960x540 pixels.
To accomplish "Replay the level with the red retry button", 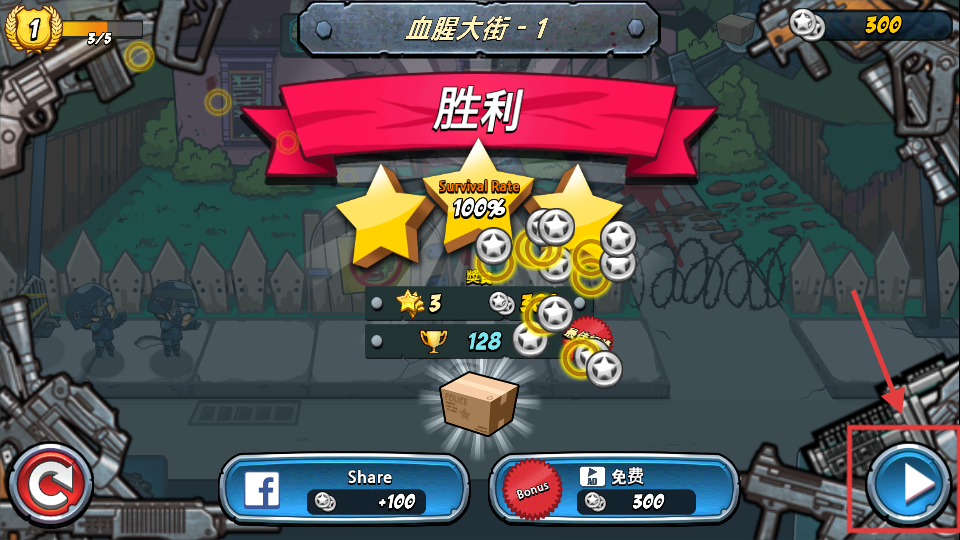I will point(49,485).
